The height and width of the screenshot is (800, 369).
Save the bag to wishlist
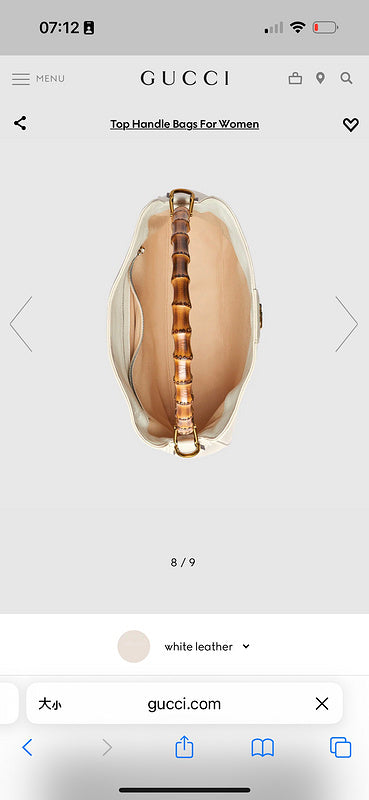coord(351,124)
